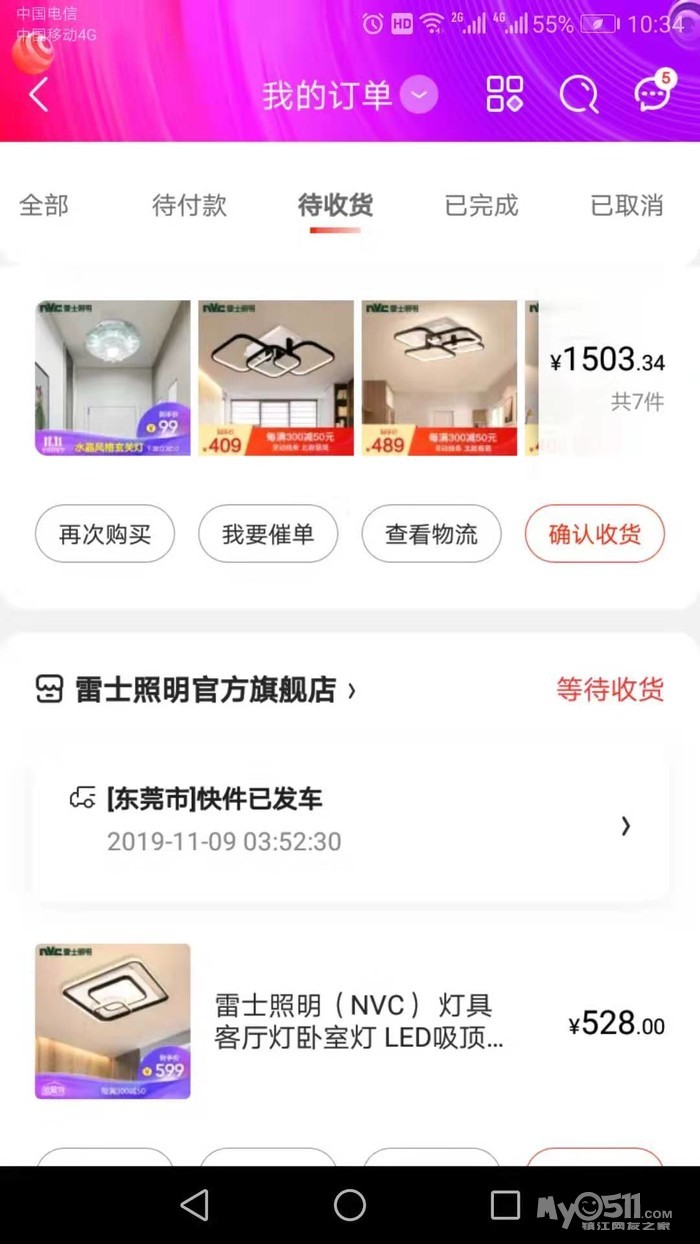700x1244 pixels.
Task: Open order search in the header
Action: pyautogui.click(x=578, y=94)
